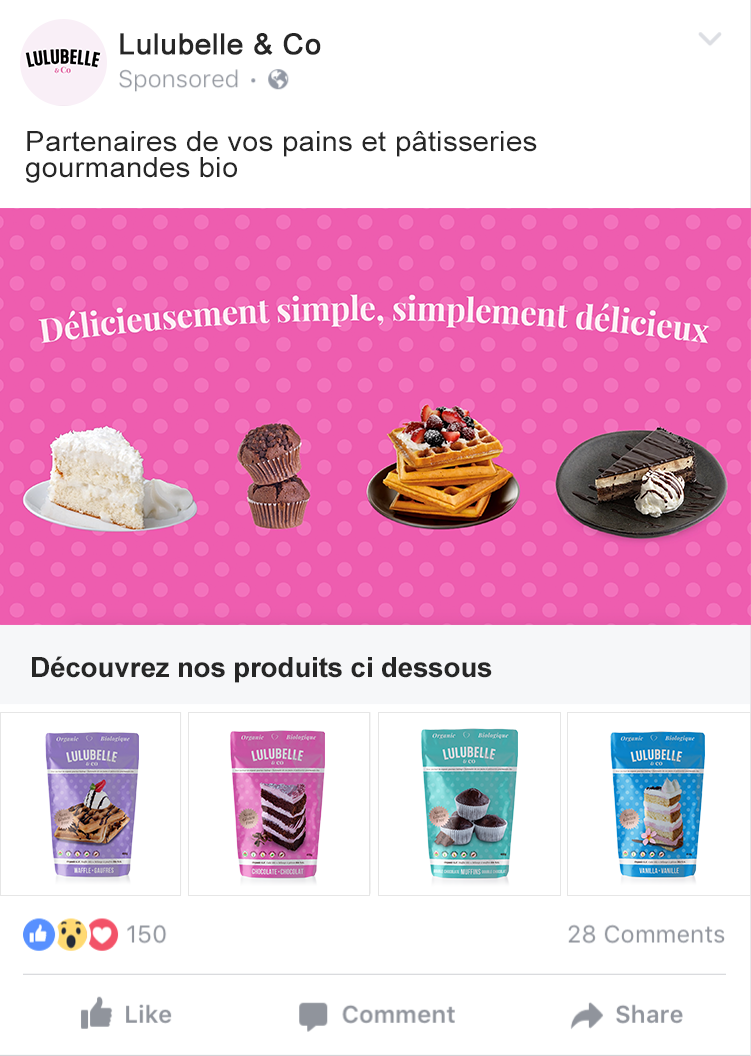Click the speech bubble Comment icon

315,1015
